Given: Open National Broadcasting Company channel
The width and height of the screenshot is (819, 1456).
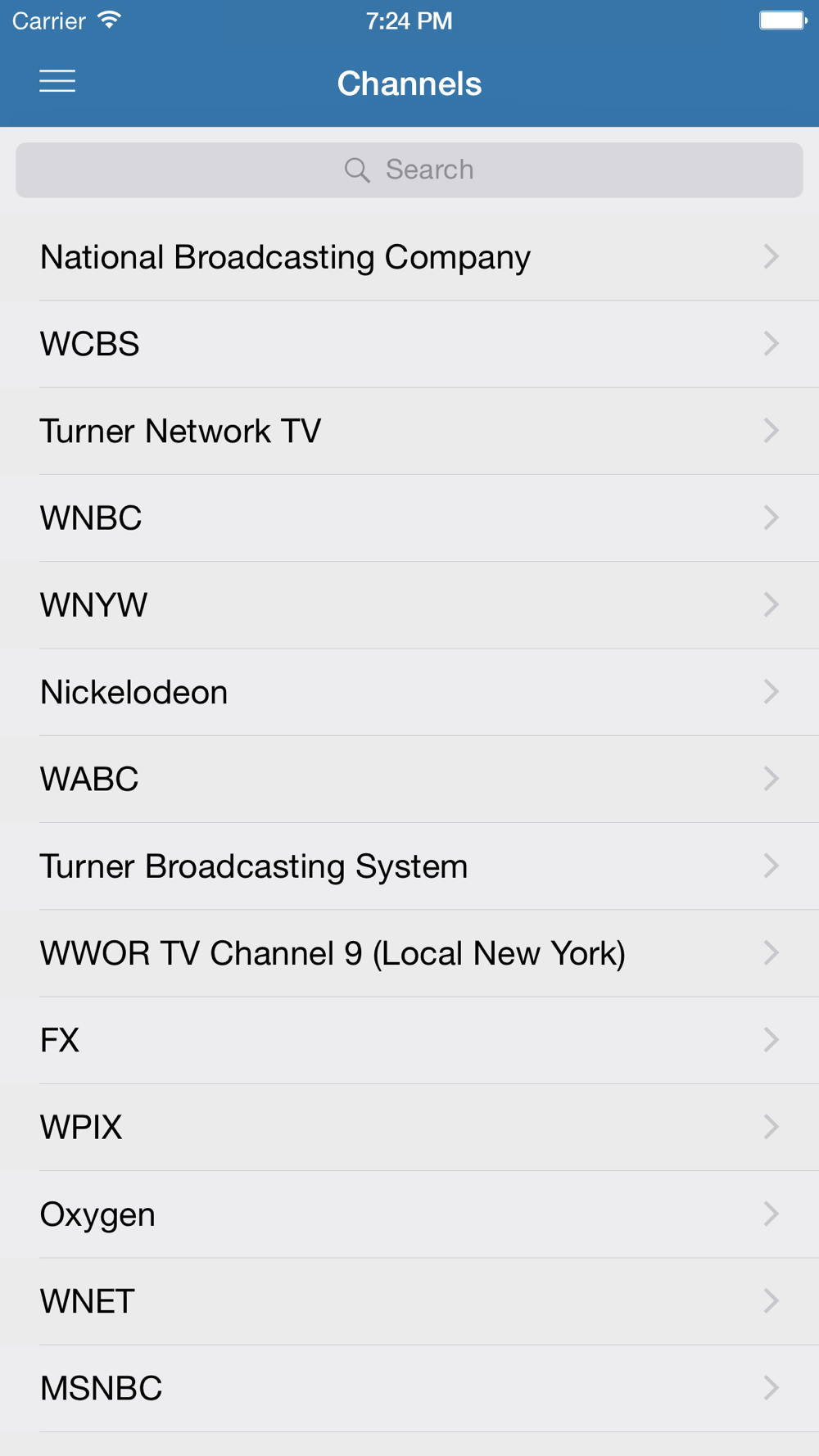Looking at the screenshot, I should tap(409, 257).
